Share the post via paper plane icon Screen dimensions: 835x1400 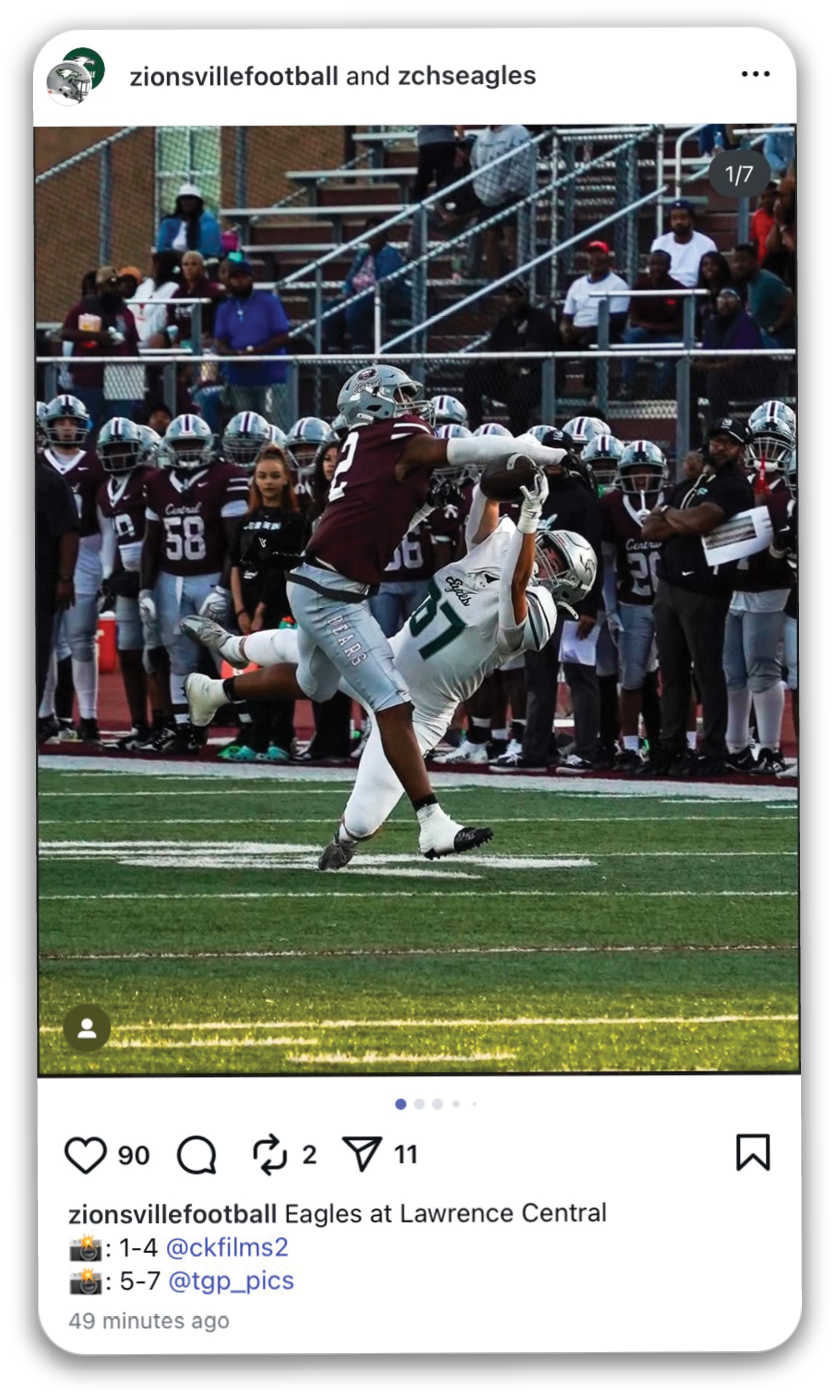(362, 1155)
